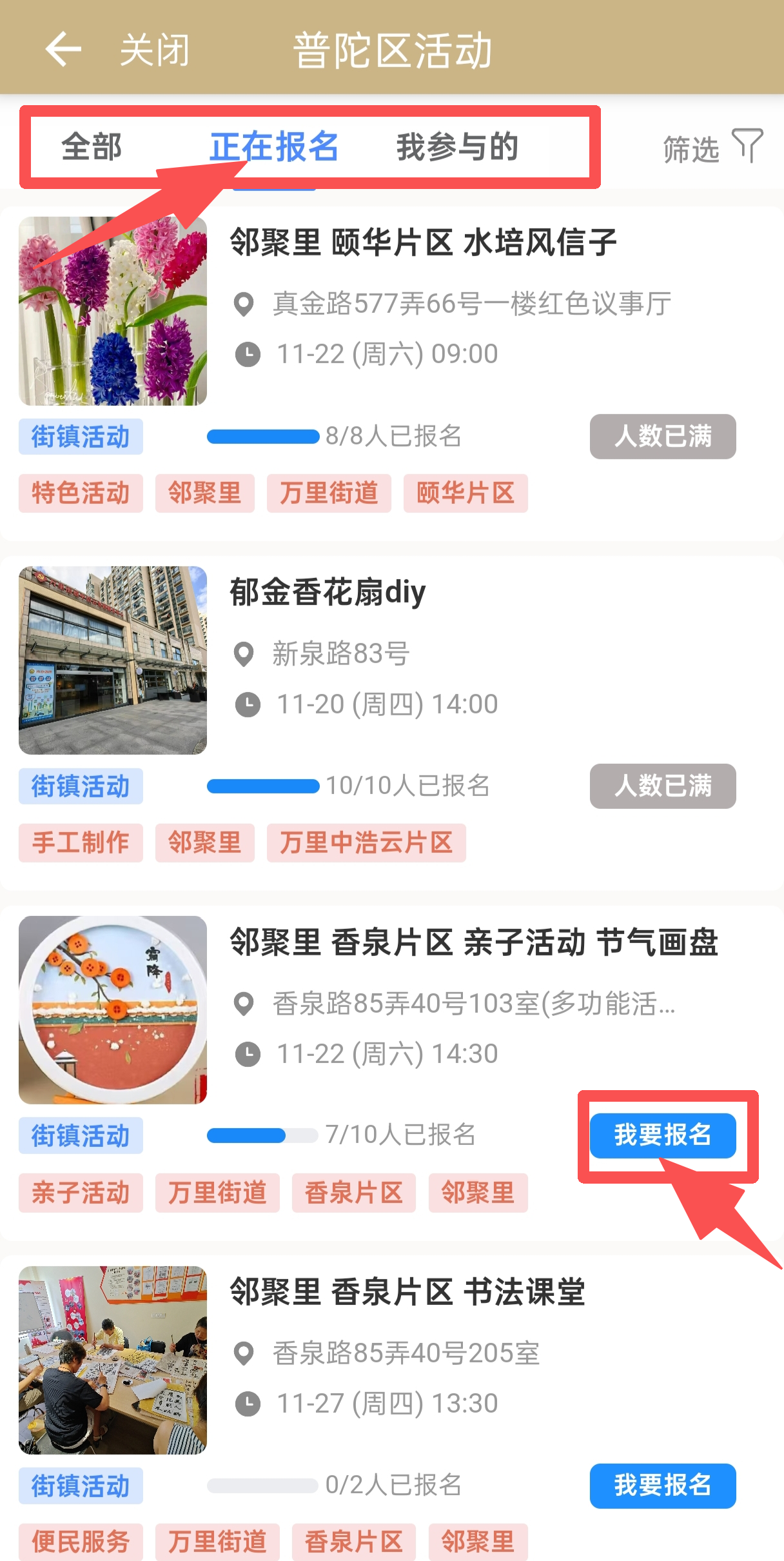Select the 正在报名 tab

274,147
